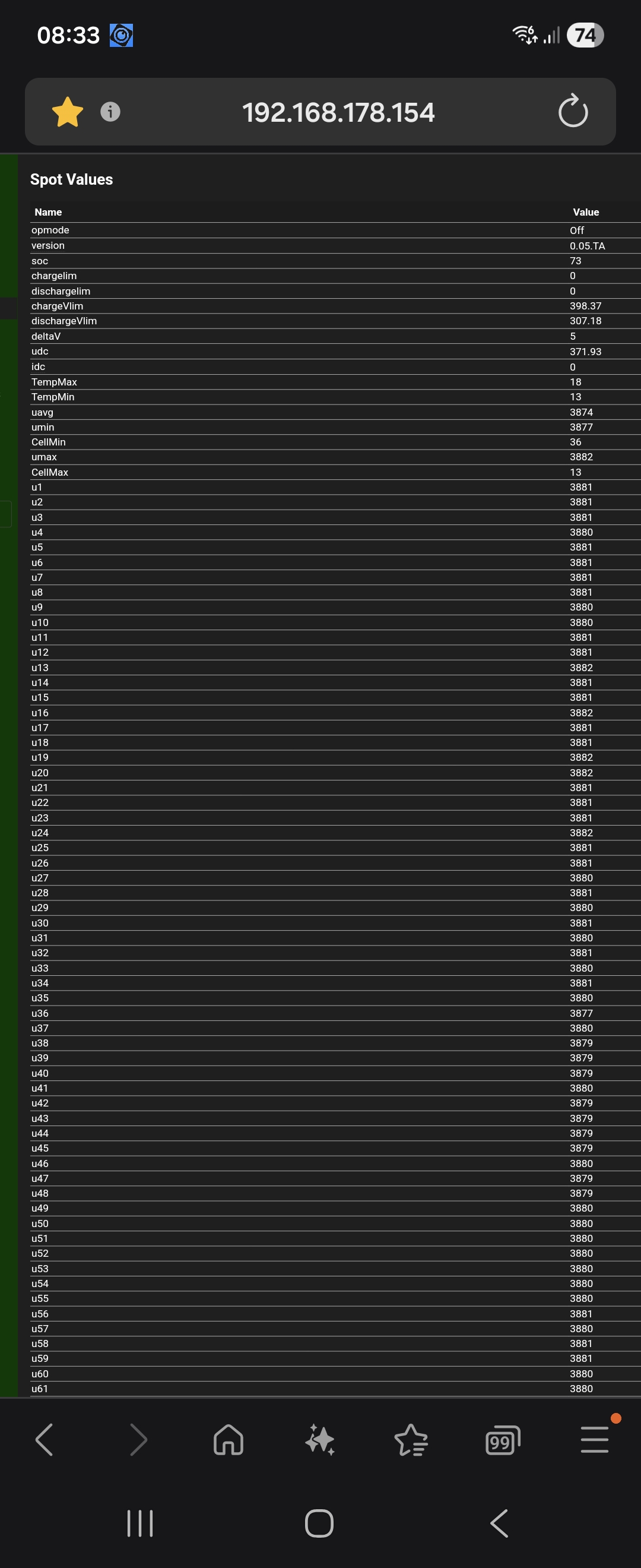The image size is (641, 1568).
Task: Open the system recent apps view
Action: (x=140, y=1523)
